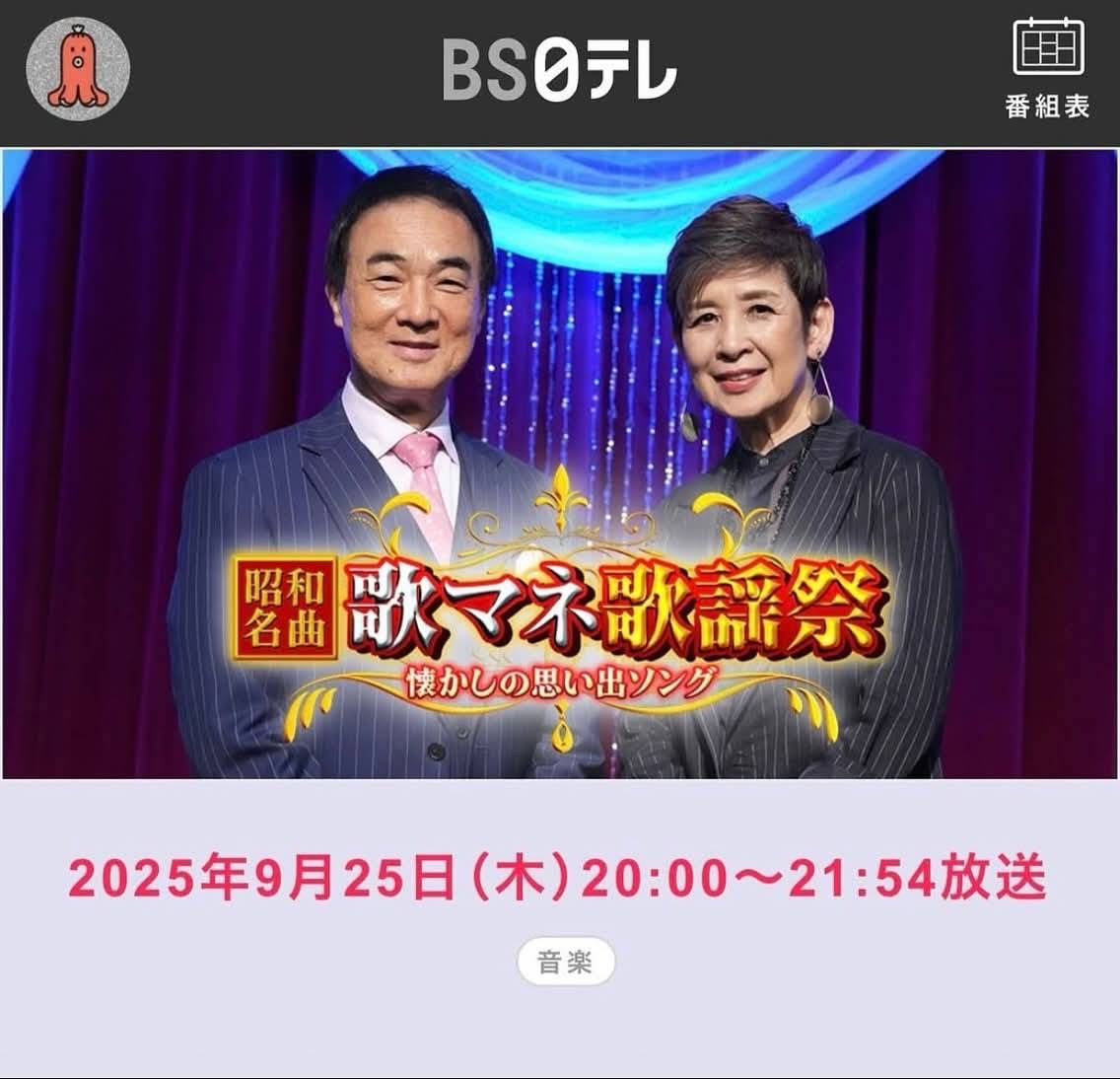The width and height of the screenshot is (1120, 1079).
Task: Tap the orange octopus mascot icon
Action: pyautogui.click(x=78, y=69)
